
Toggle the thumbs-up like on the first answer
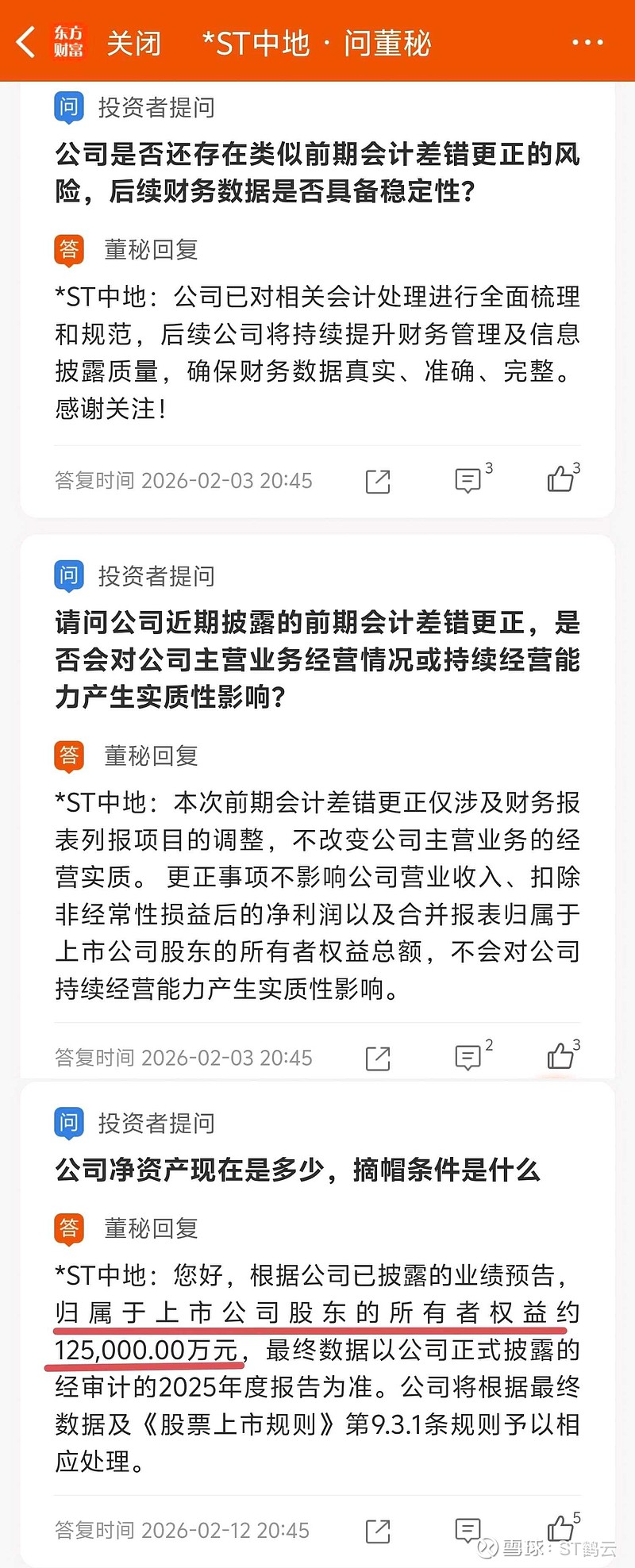pos(561,479)
